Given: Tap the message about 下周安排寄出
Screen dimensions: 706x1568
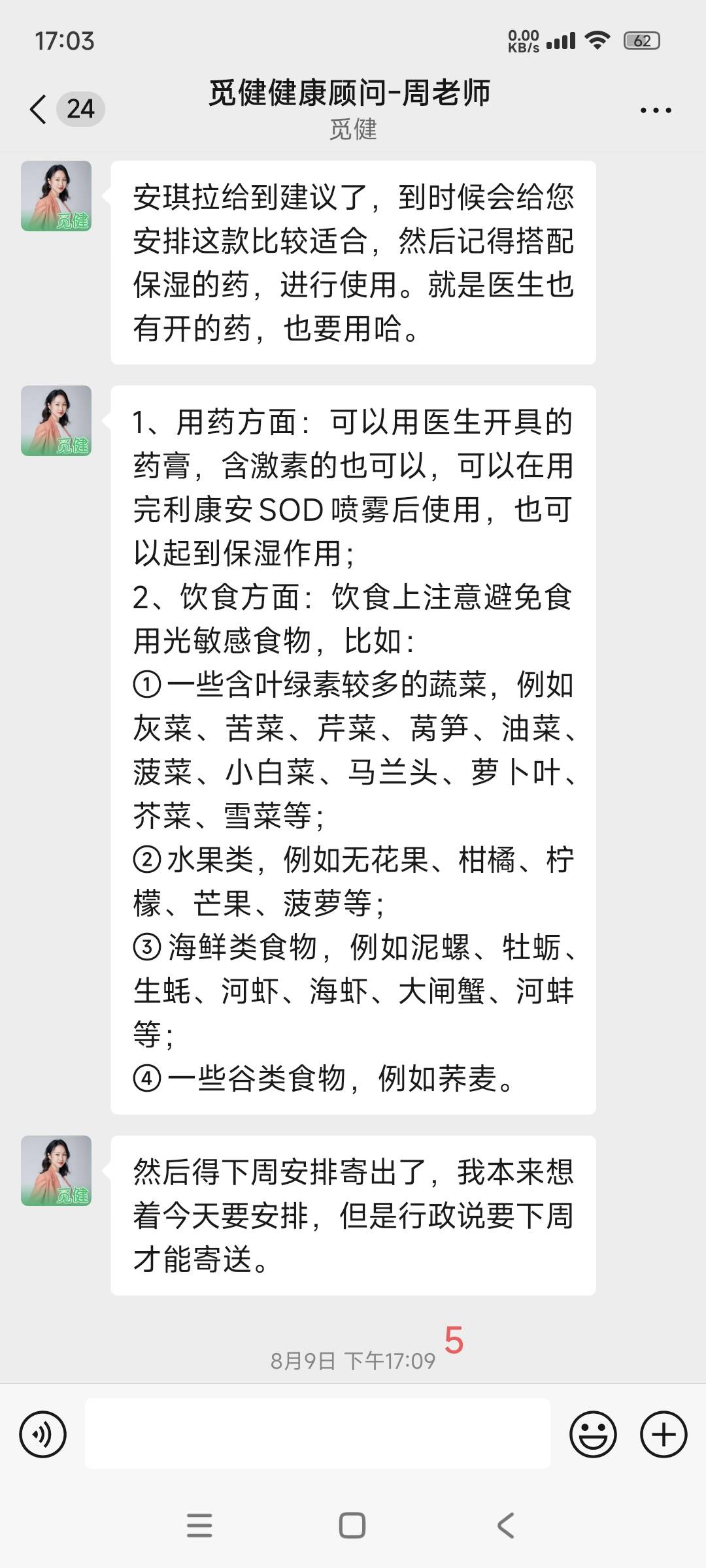Looking at the screenshot, I should 353,1215.
